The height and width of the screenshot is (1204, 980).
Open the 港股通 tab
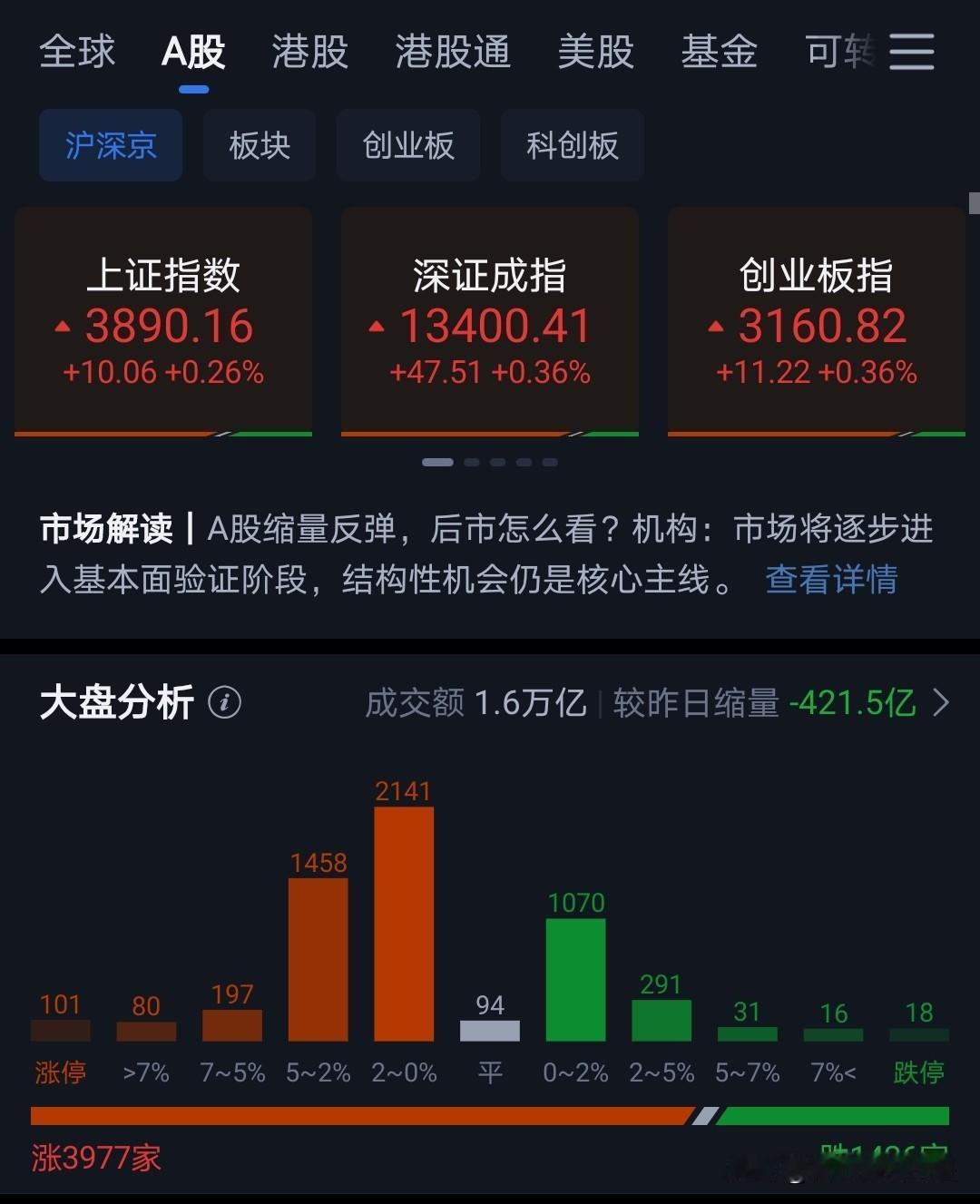click(451, 52)
